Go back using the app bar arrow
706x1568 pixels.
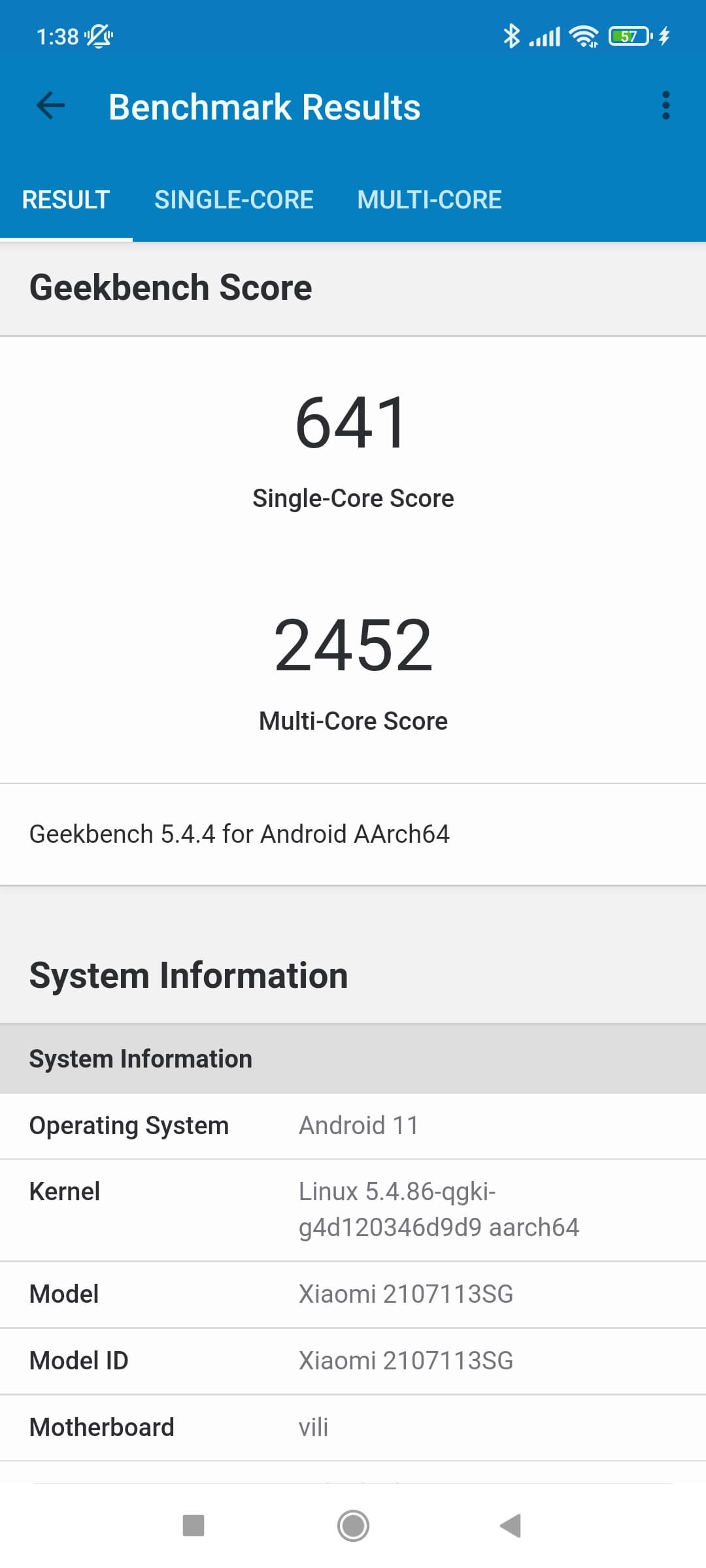click(x=50, y=106)
